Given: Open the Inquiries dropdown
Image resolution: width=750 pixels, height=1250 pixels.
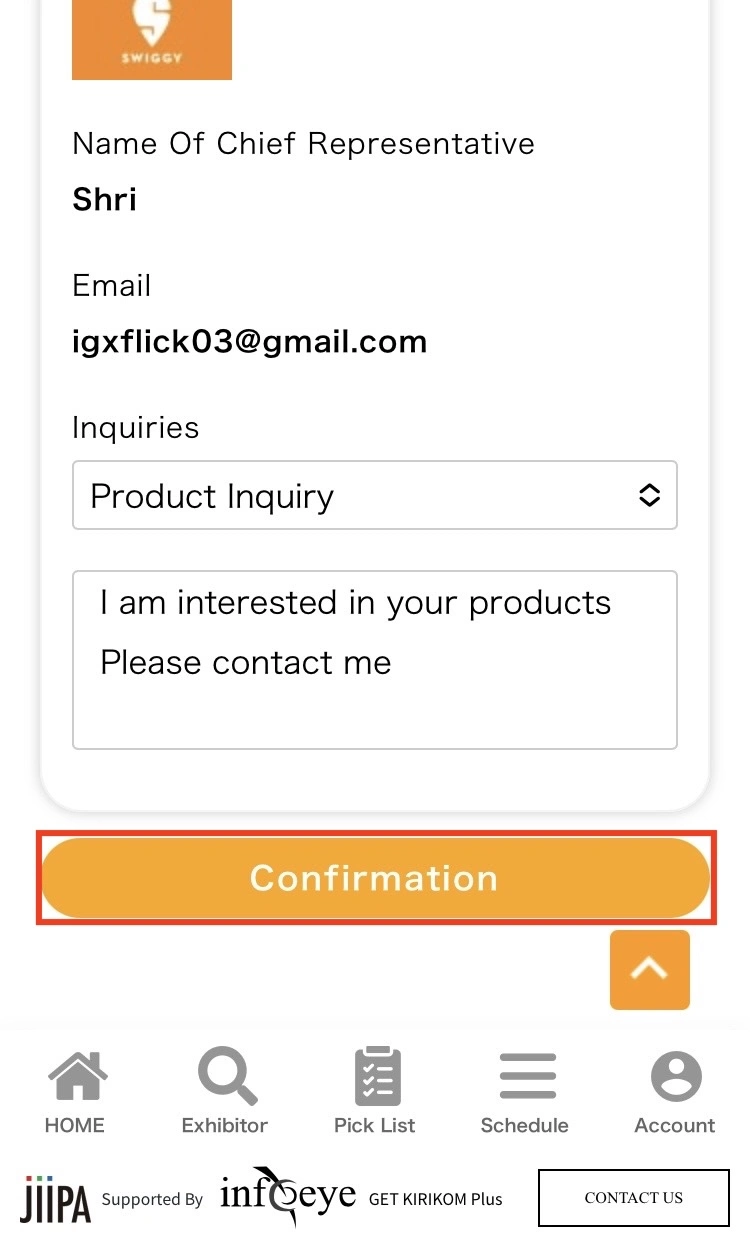Looking at the screenshot, I should click(x=375, y=495).
